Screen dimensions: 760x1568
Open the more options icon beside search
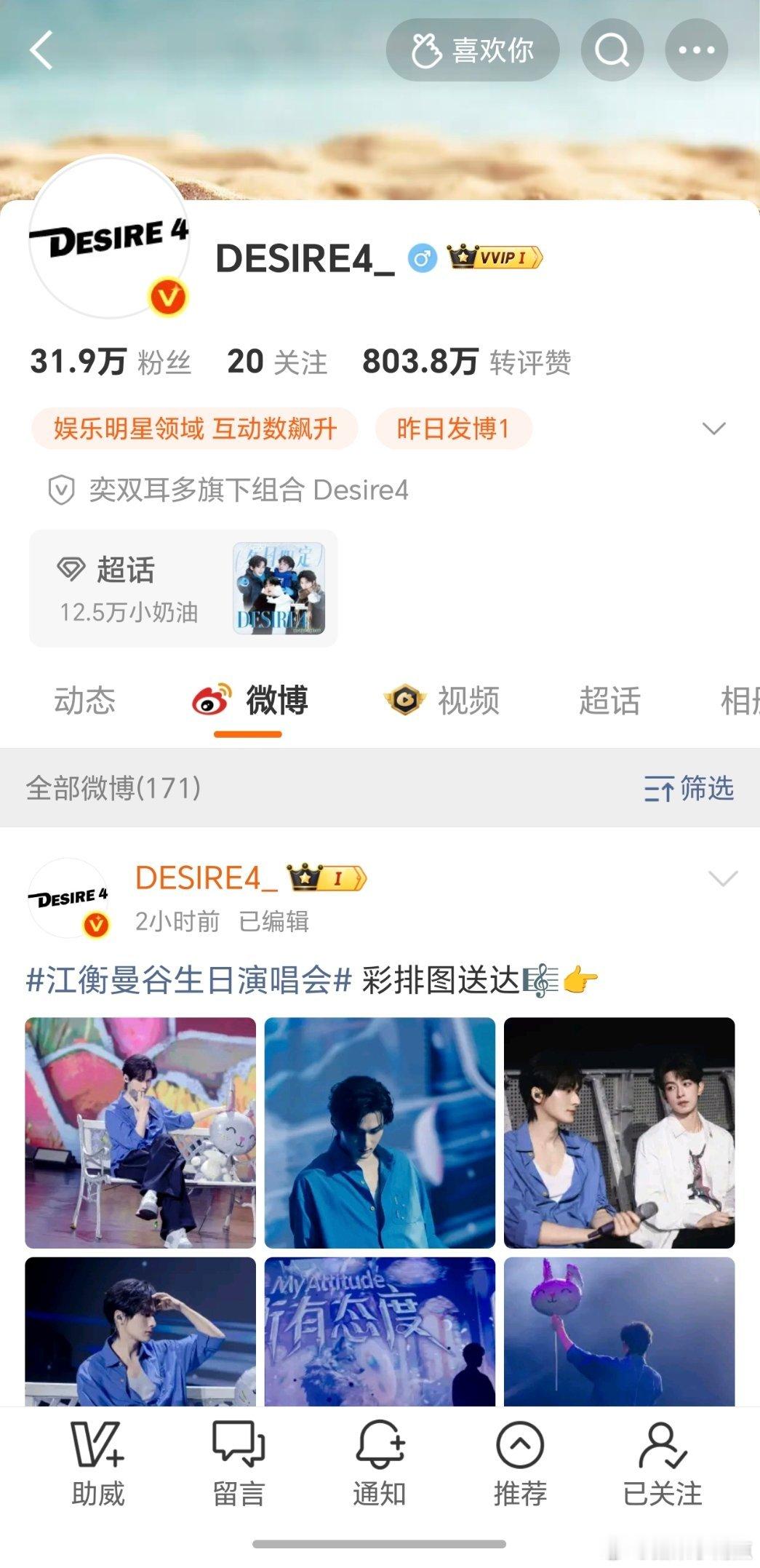click(696, 49)
